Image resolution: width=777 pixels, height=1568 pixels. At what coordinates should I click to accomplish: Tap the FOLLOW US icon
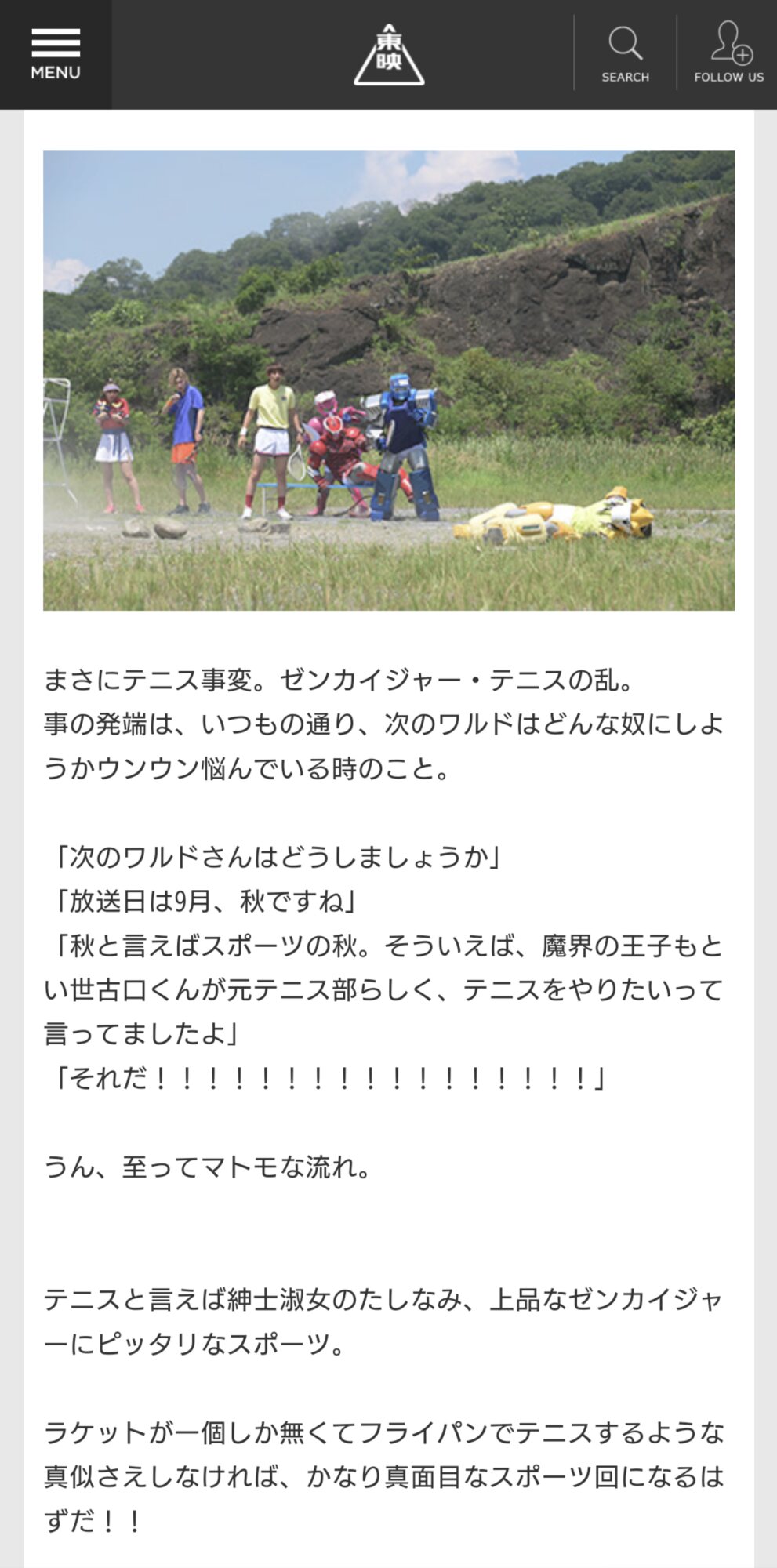click(728, 53)
